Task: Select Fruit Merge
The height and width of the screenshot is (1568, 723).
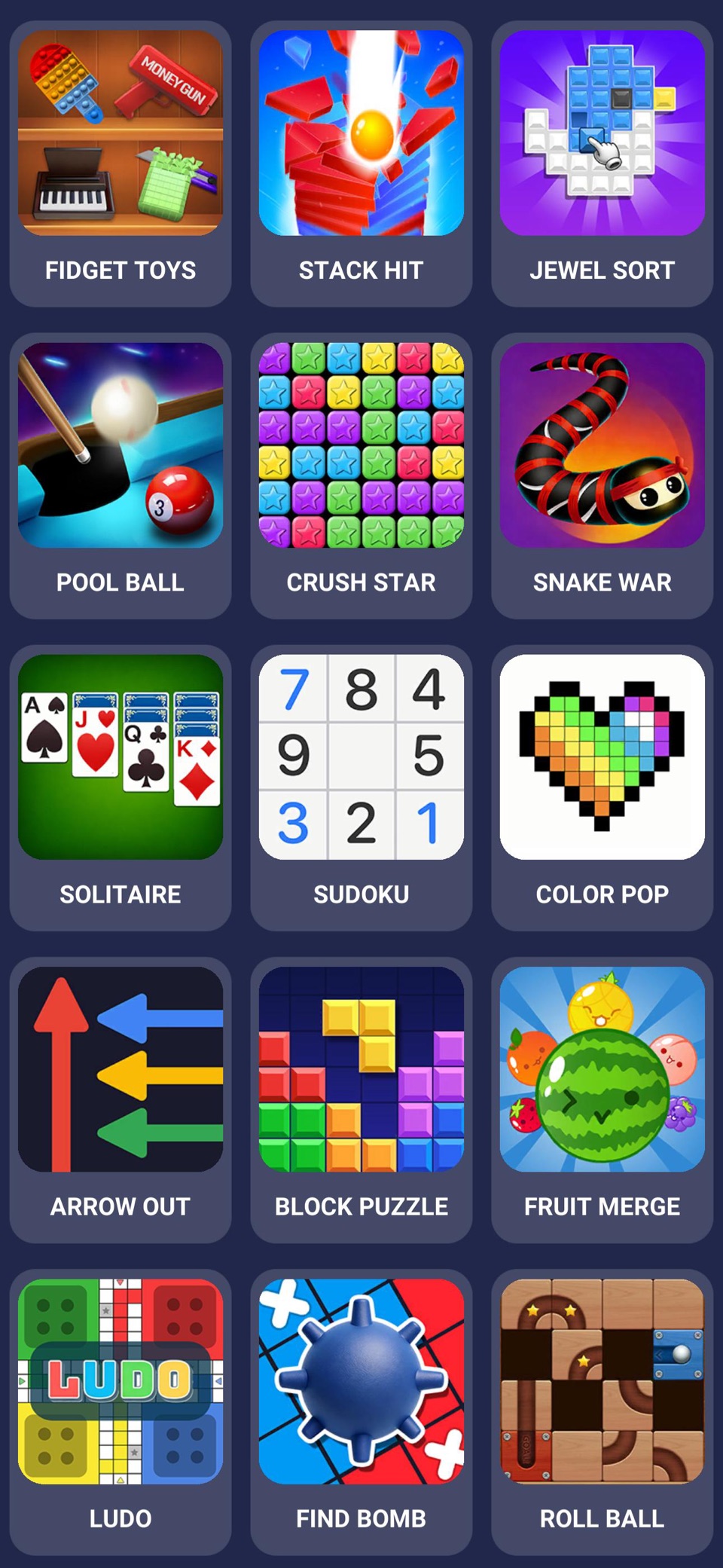Action: [602, 1099]
